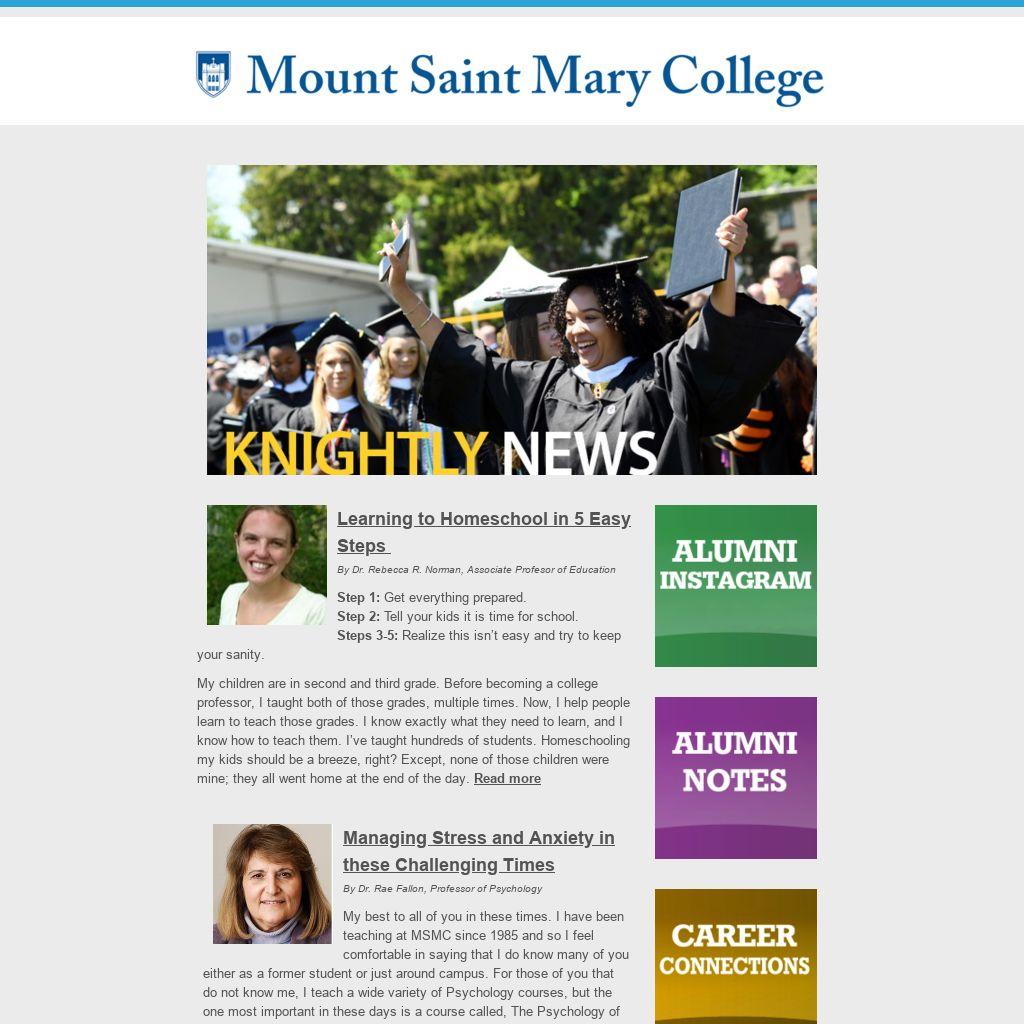Open the Alumni Instagram tile
Viewport: 1024px width, 1024px height.
735,585
